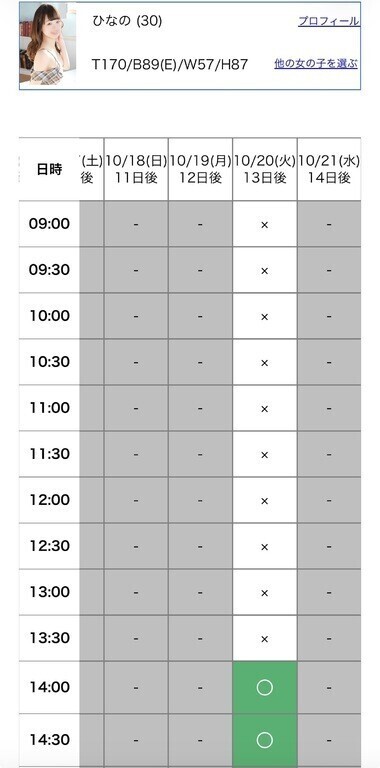This screenshot has width=380, height=768.
Task: Tap 他の女の子を選ぶ link
Action: click(316, 63)
